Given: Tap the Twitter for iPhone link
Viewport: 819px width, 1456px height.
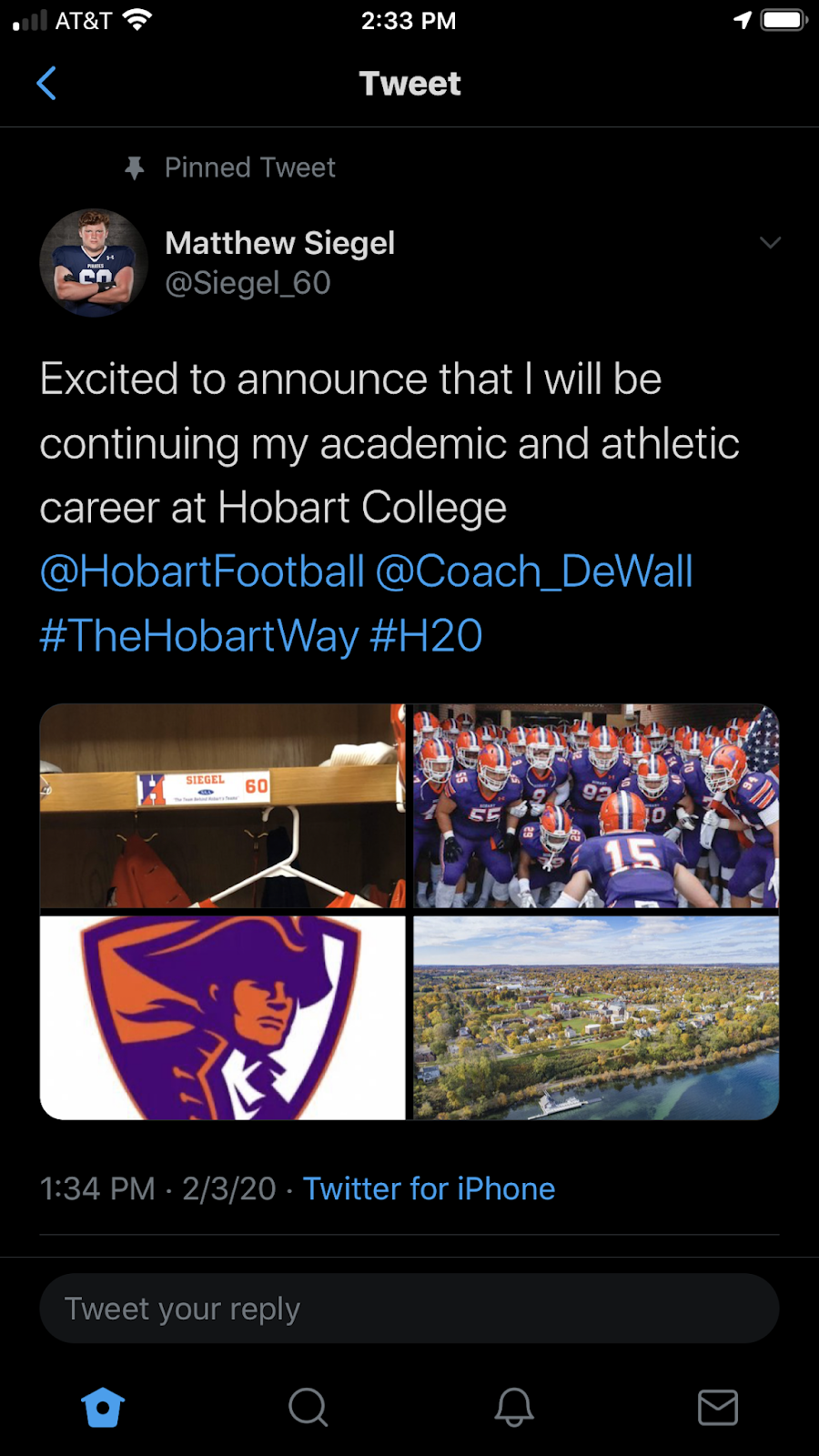Looking at the screenshot, I should 429,1188.
